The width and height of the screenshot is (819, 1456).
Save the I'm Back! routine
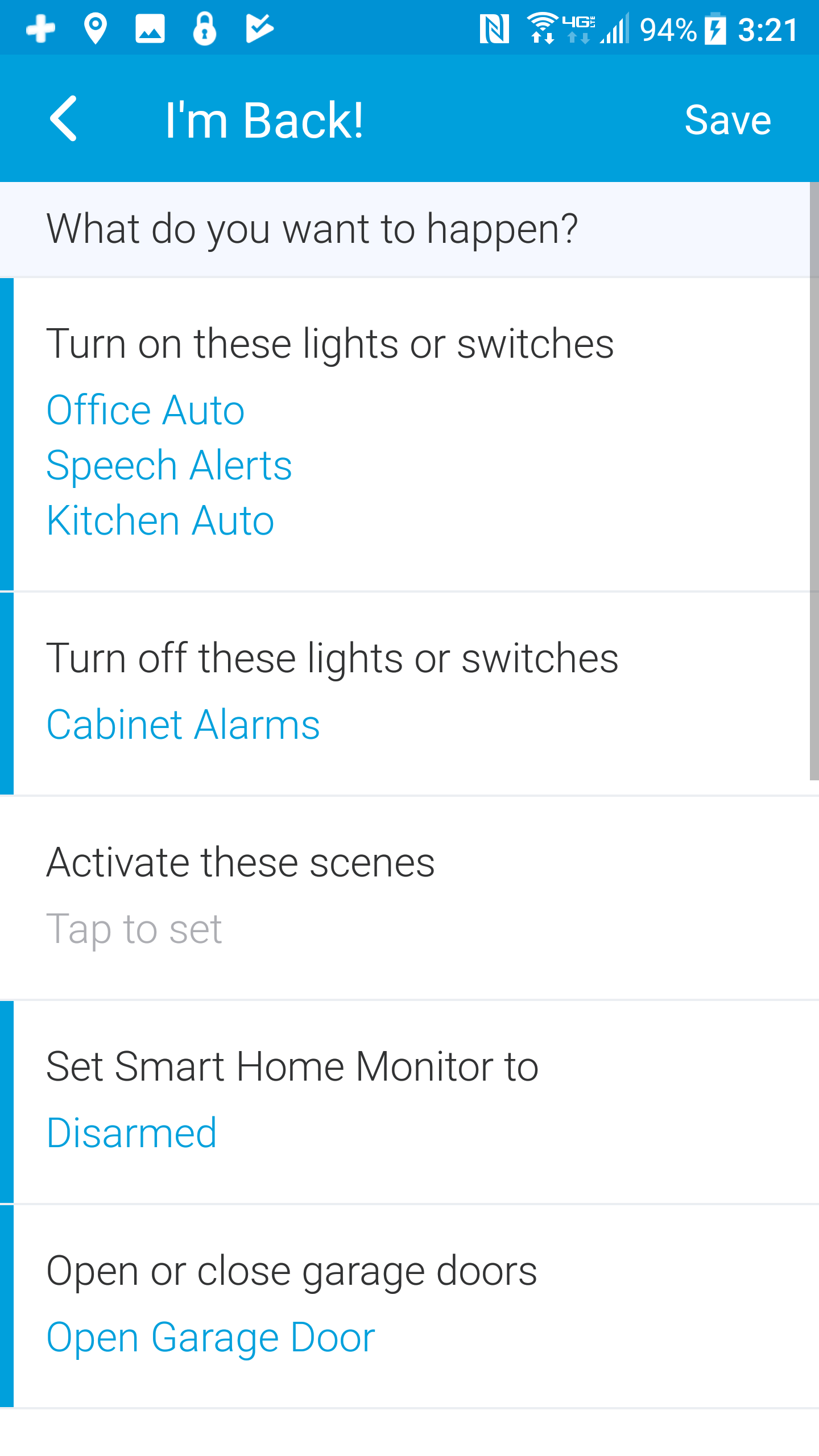(727, 120)
